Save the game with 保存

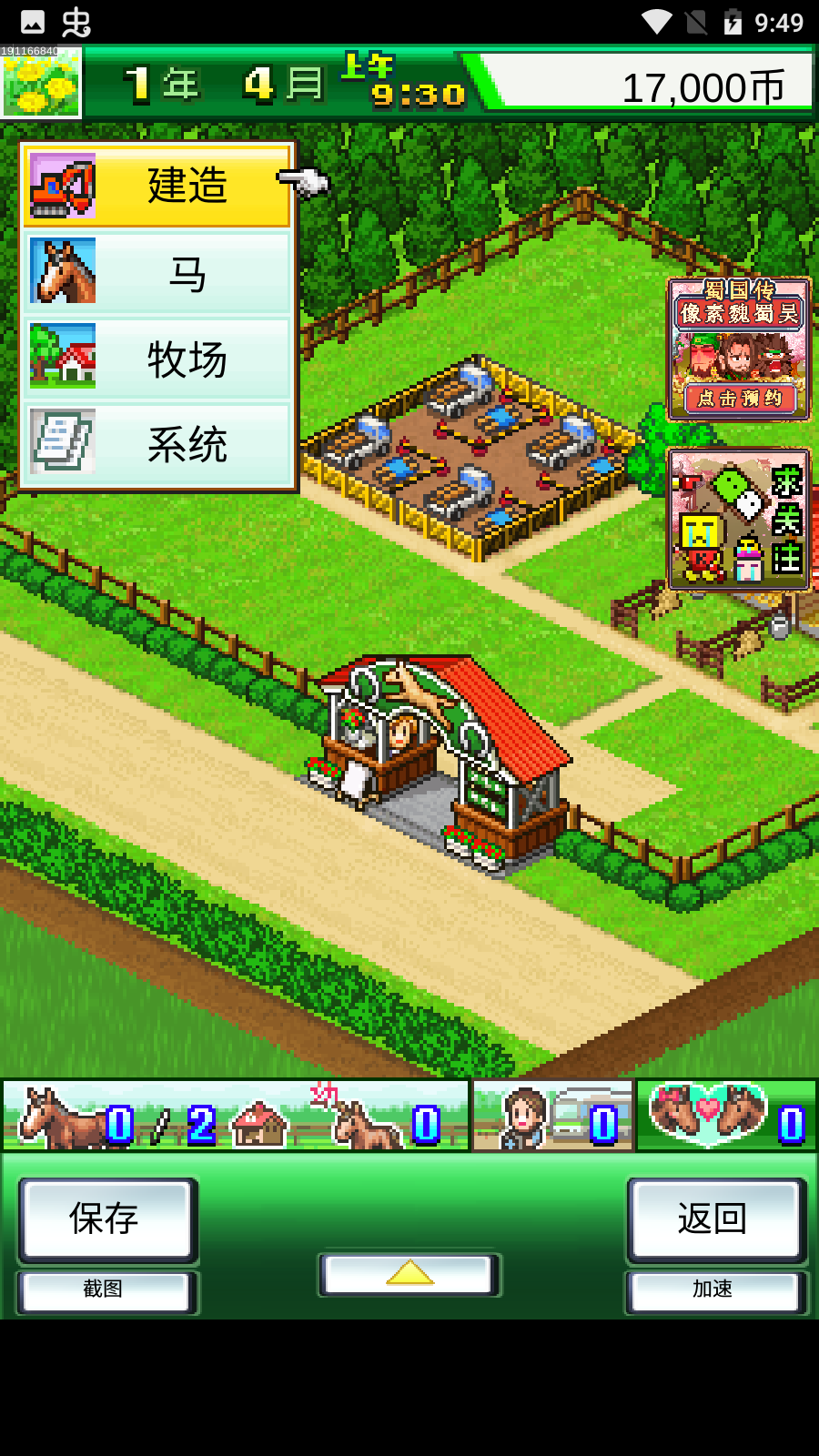[106, 1218]
